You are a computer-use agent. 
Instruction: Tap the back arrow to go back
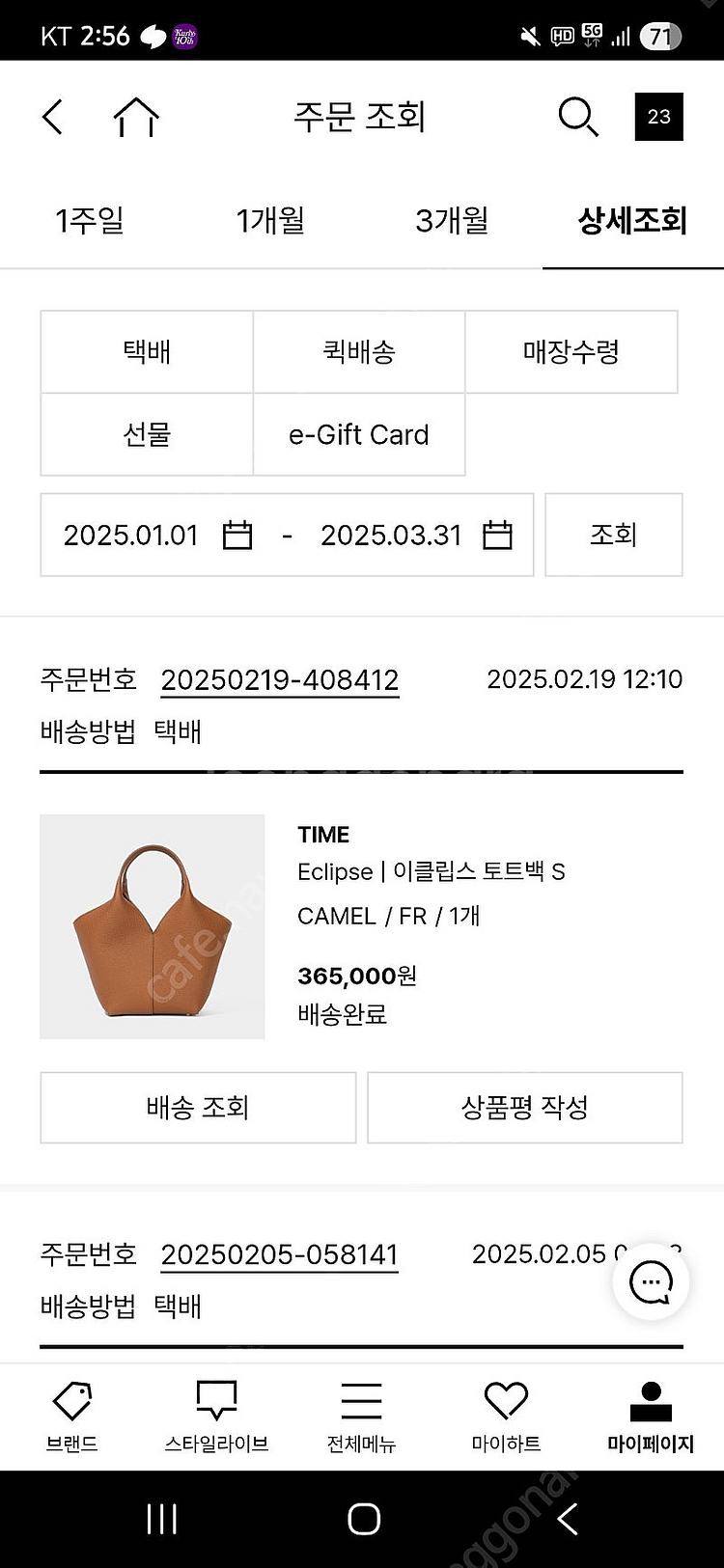51,116
